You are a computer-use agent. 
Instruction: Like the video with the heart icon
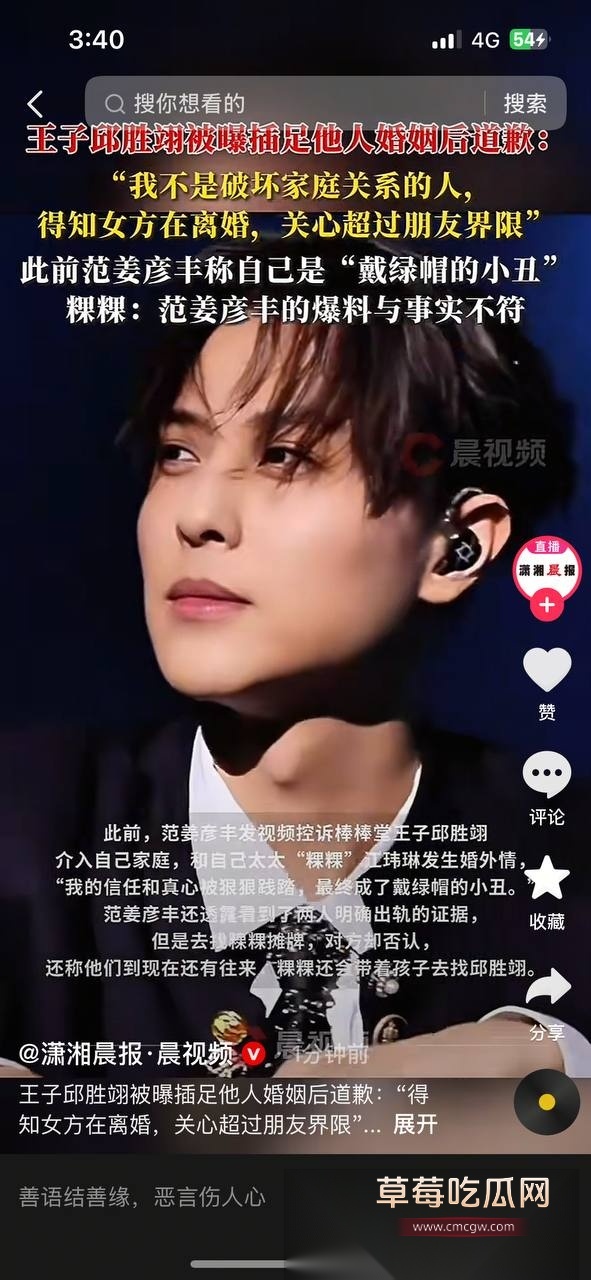pyautogui.click(x=547, y=671)
